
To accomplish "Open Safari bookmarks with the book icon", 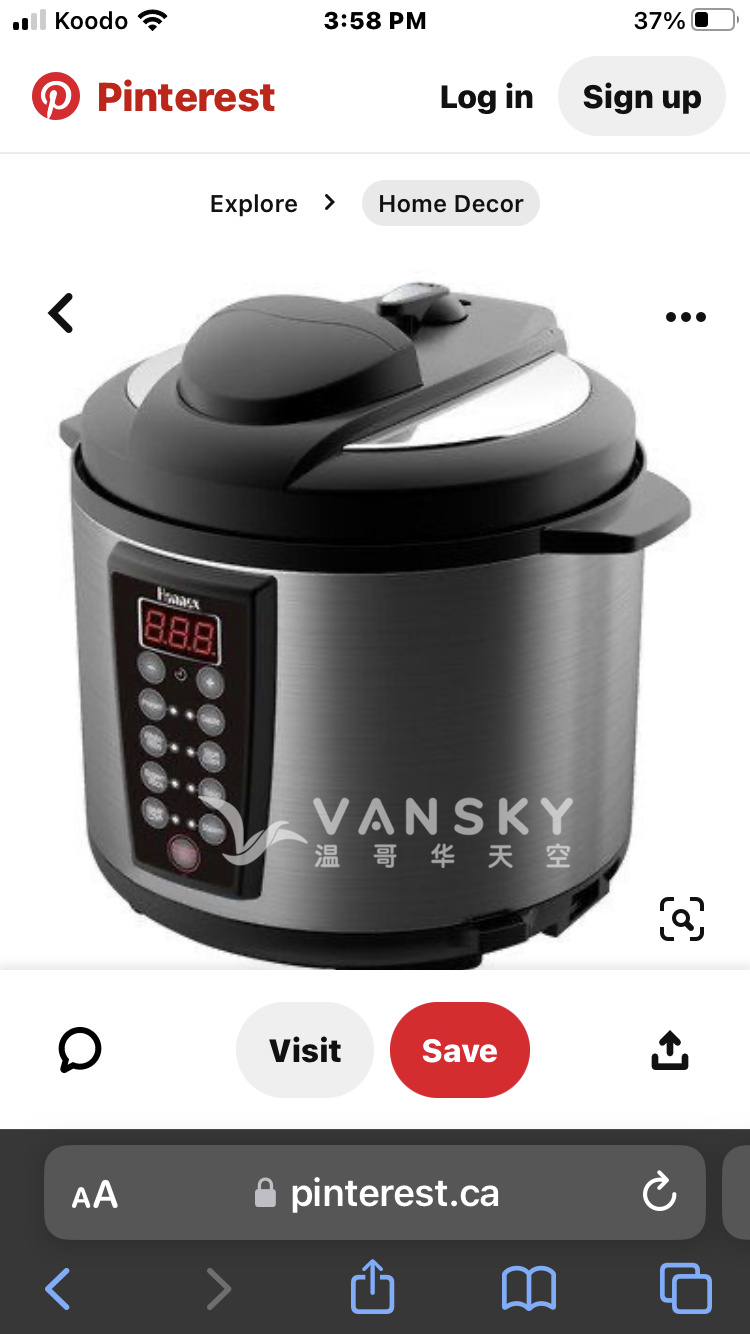I will 530,1288.
